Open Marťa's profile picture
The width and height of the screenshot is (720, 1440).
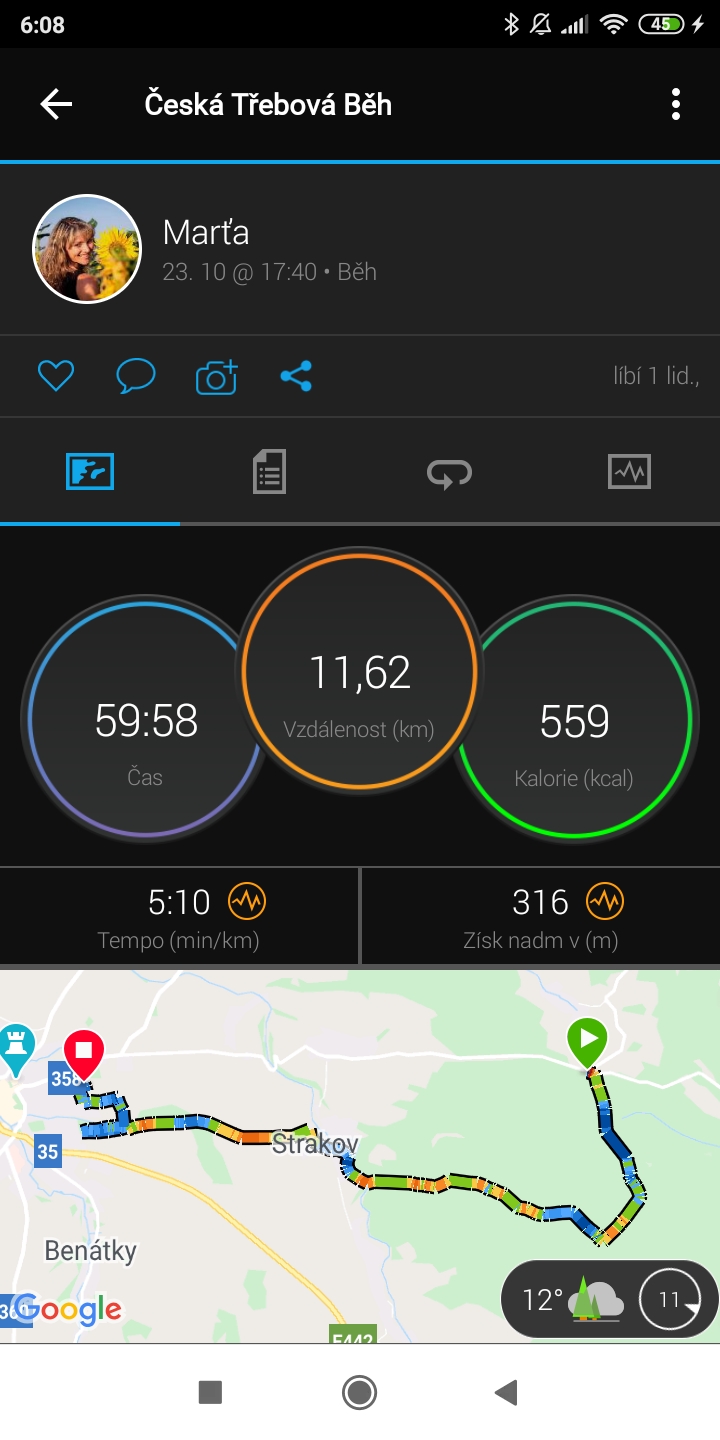tap(87, 249)
